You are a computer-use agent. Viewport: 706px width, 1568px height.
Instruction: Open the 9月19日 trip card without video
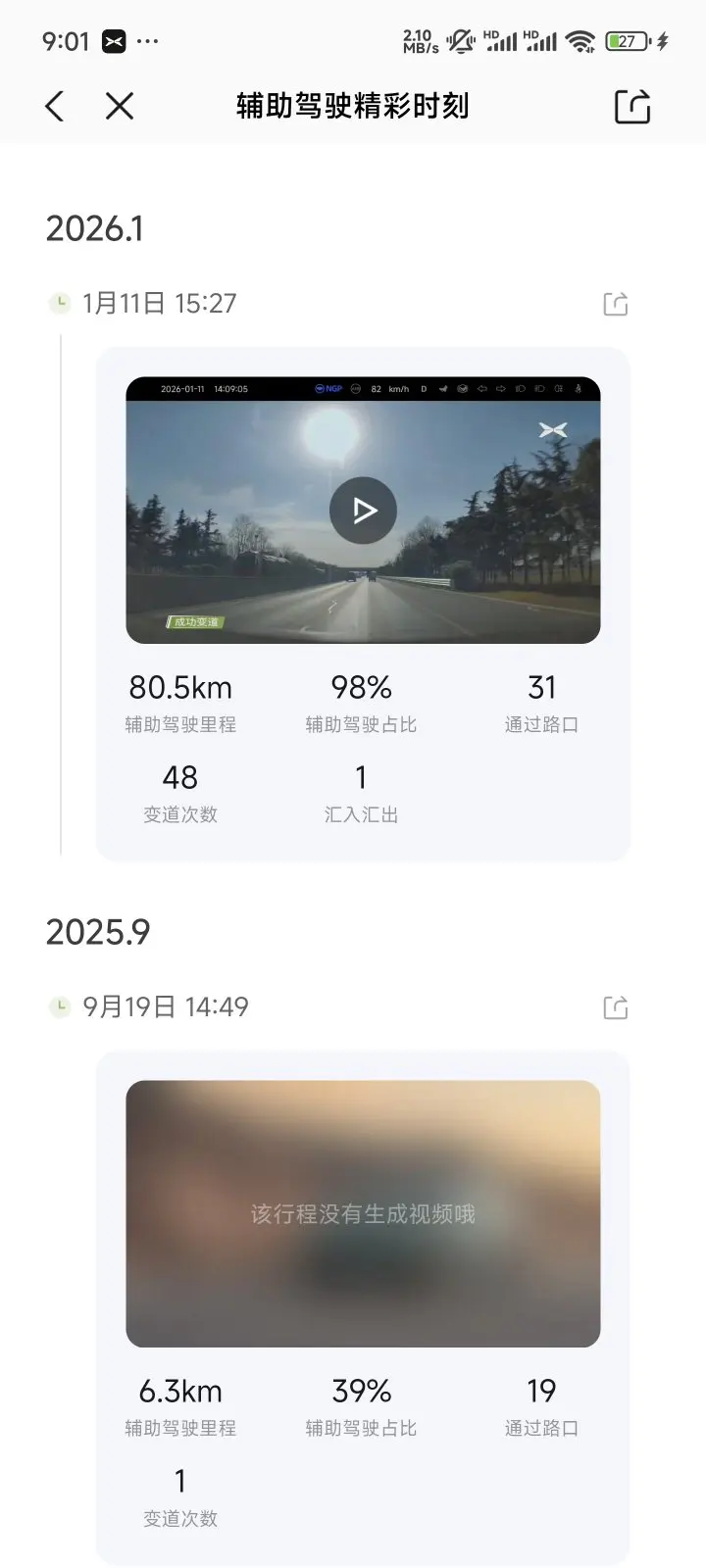click(x=363, y=1213)
